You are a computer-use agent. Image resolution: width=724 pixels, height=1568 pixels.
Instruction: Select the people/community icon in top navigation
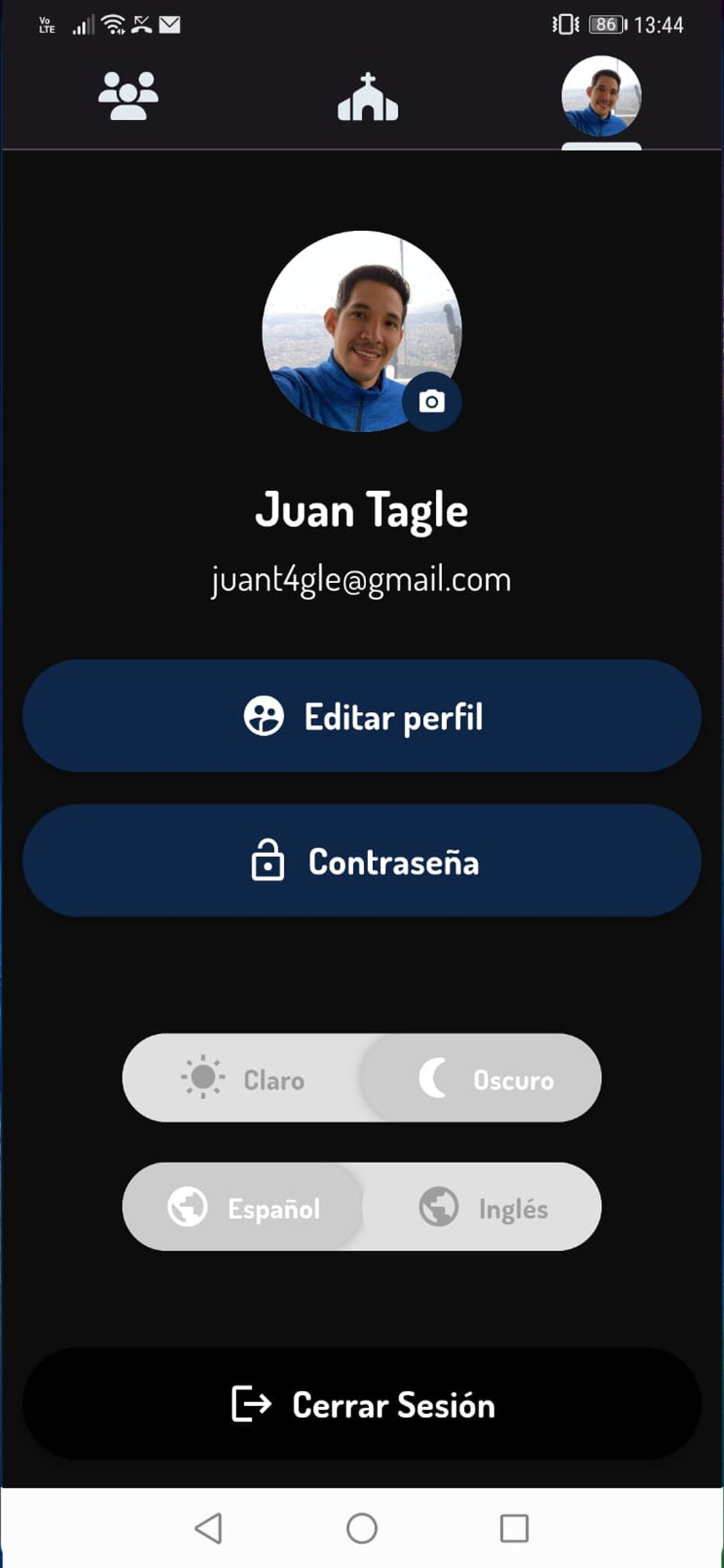pos(129,97)
